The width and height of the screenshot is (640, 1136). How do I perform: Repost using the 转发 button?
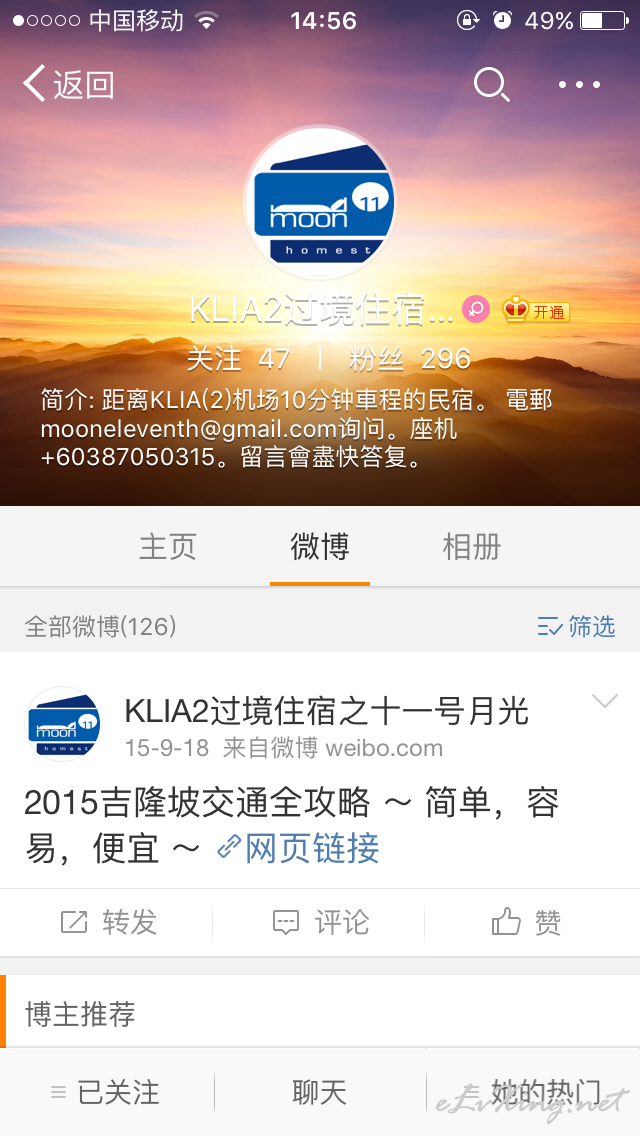[x=107, y=922]
